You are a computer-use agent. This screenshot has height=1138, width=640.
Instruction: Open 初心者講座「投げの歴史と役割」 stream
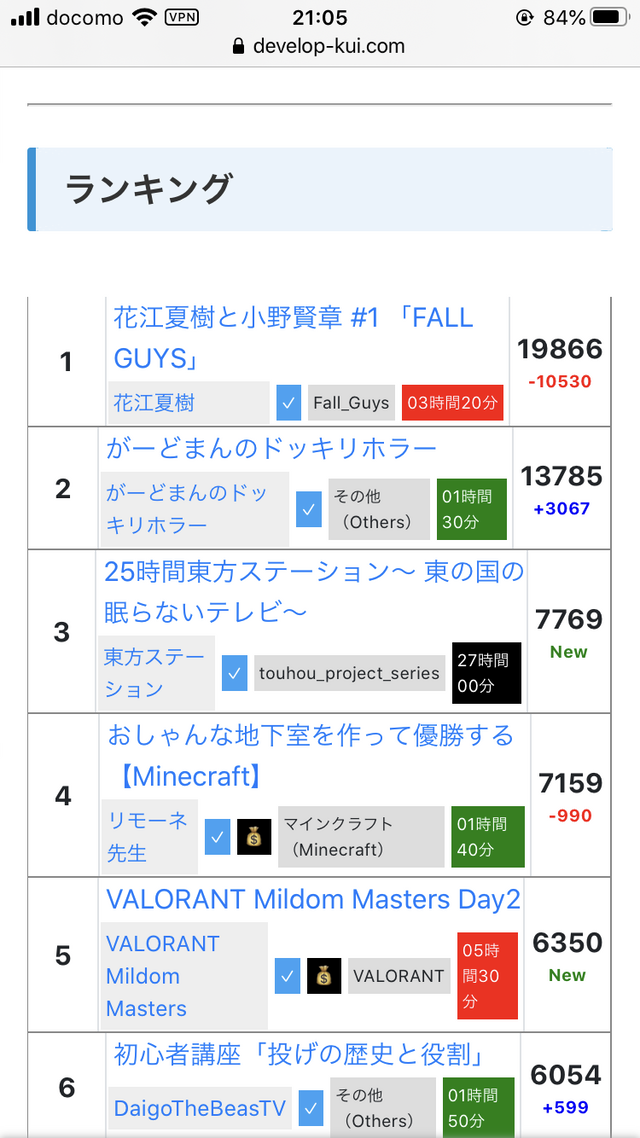pyautogui.click(x=299, y=1055)
